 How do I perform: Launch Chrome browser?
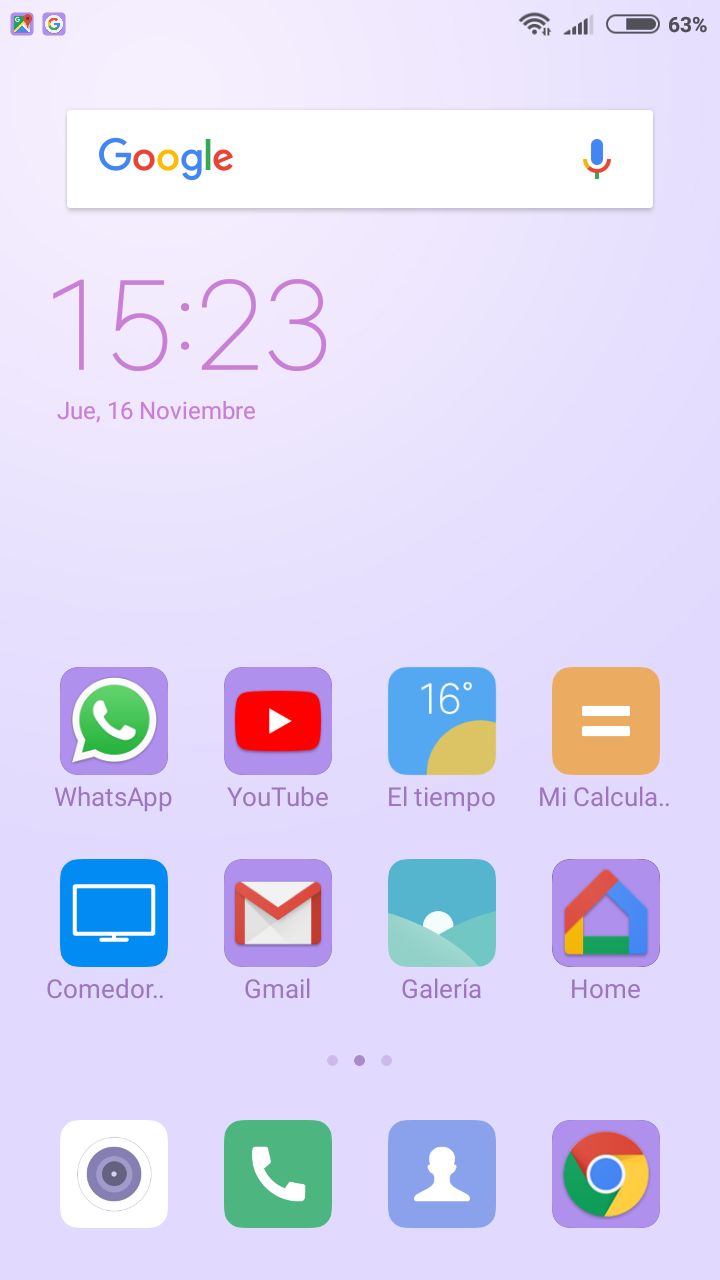606,1174
